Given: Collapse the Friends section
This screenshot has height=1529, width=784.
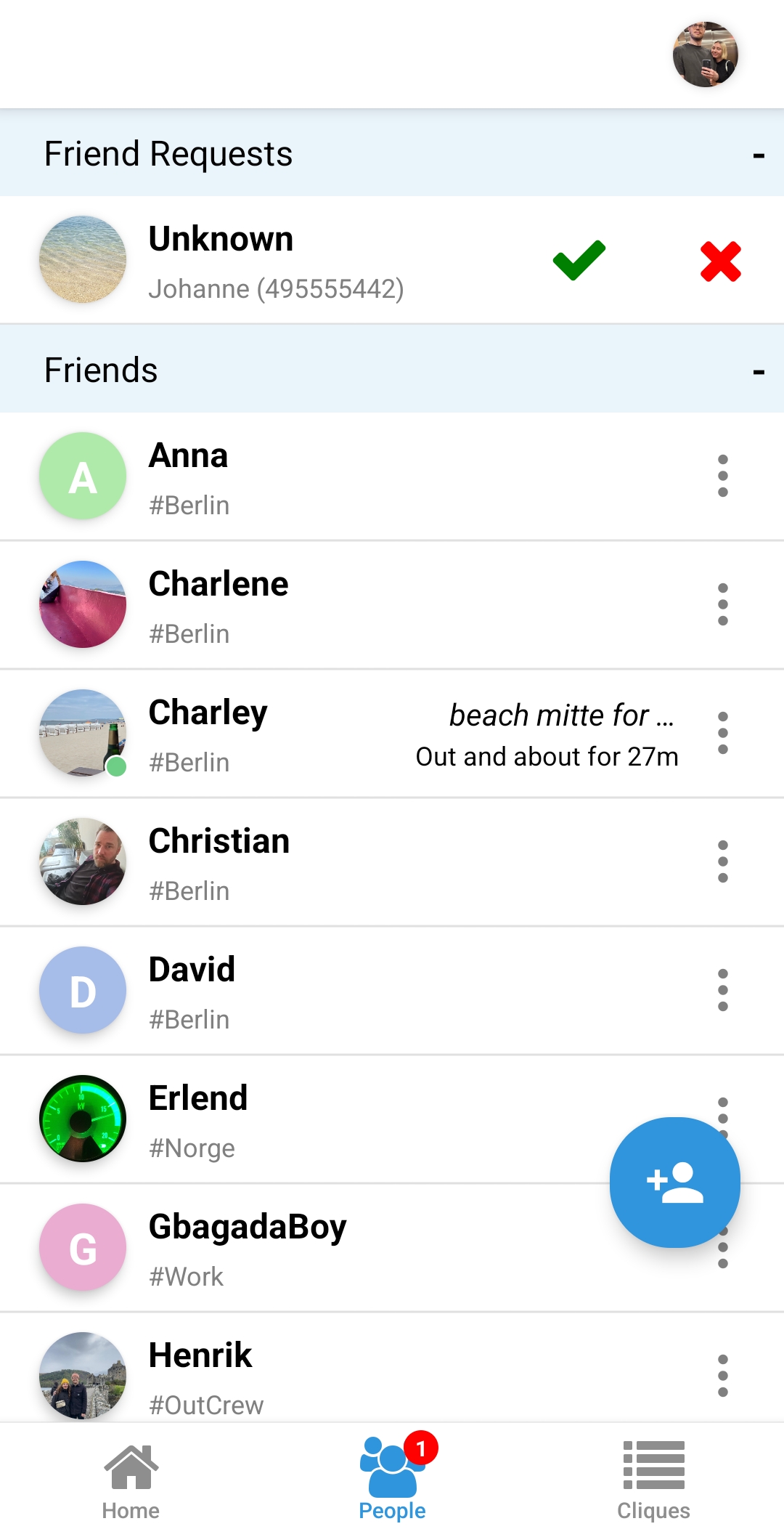Looking at the screenshot, I should tap(758, 369).
